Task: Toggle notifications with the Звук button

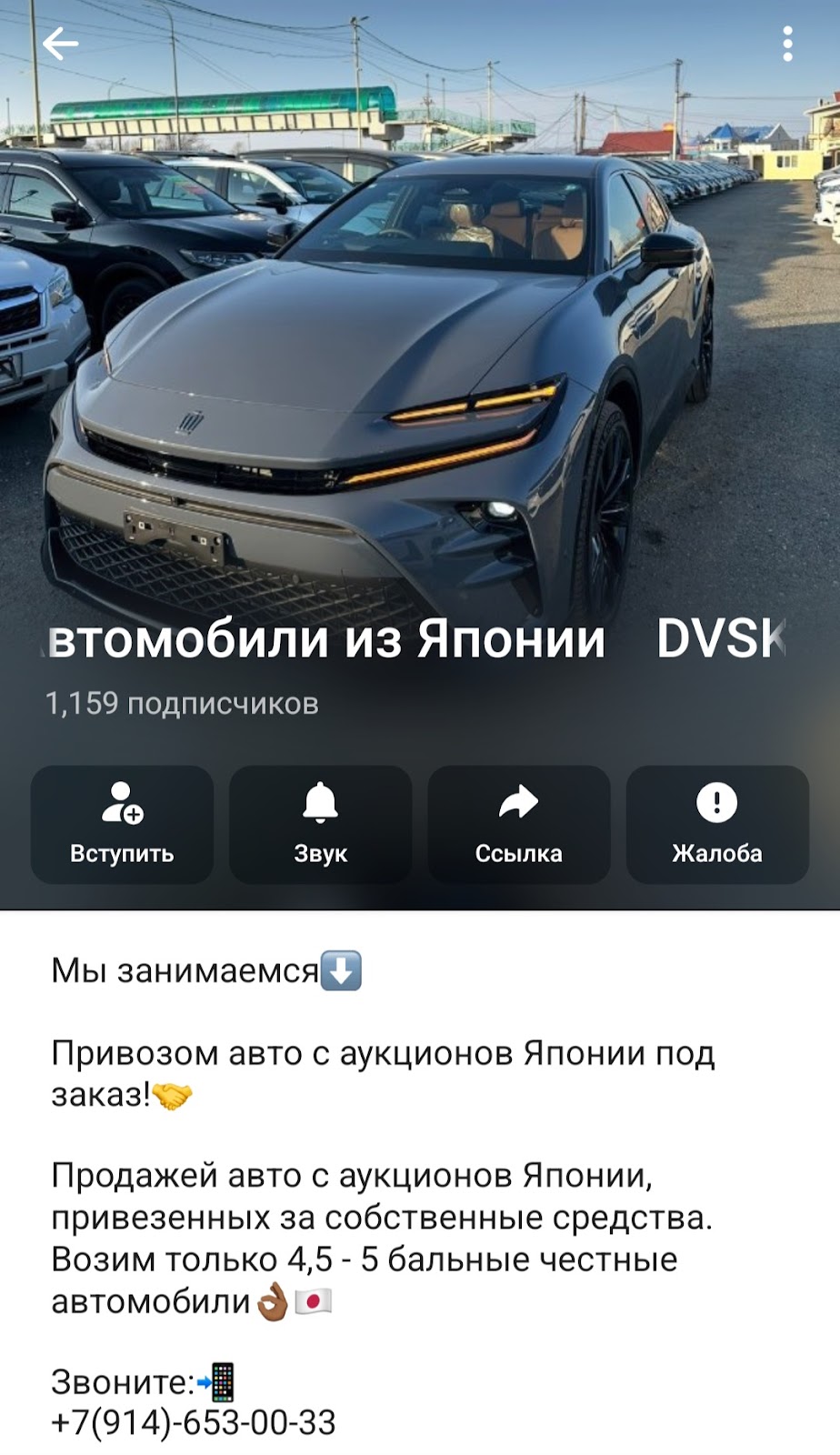Action: [320, 824]
